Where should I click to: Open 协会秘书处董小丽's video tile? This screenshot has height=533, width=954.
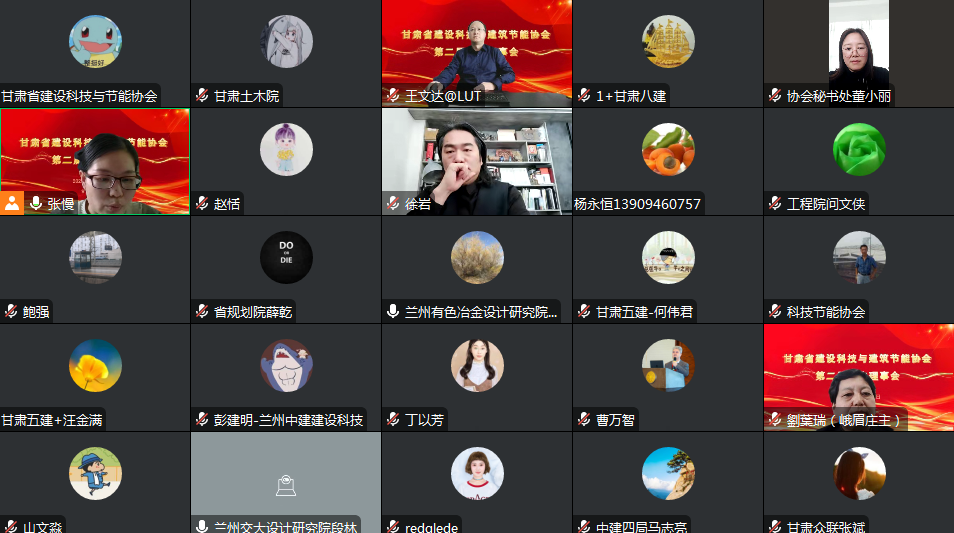[x=858, y=50]
